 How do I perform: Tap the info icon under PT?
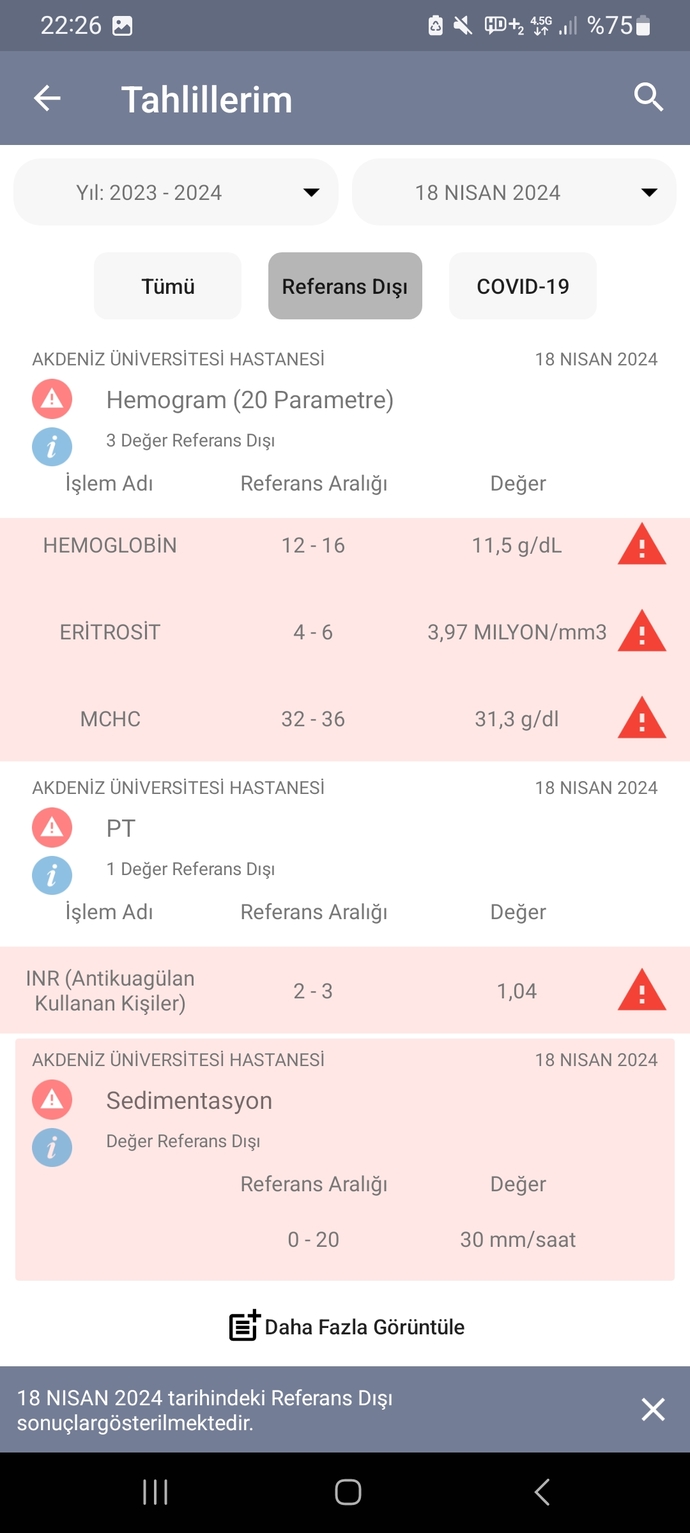(52, 874)
